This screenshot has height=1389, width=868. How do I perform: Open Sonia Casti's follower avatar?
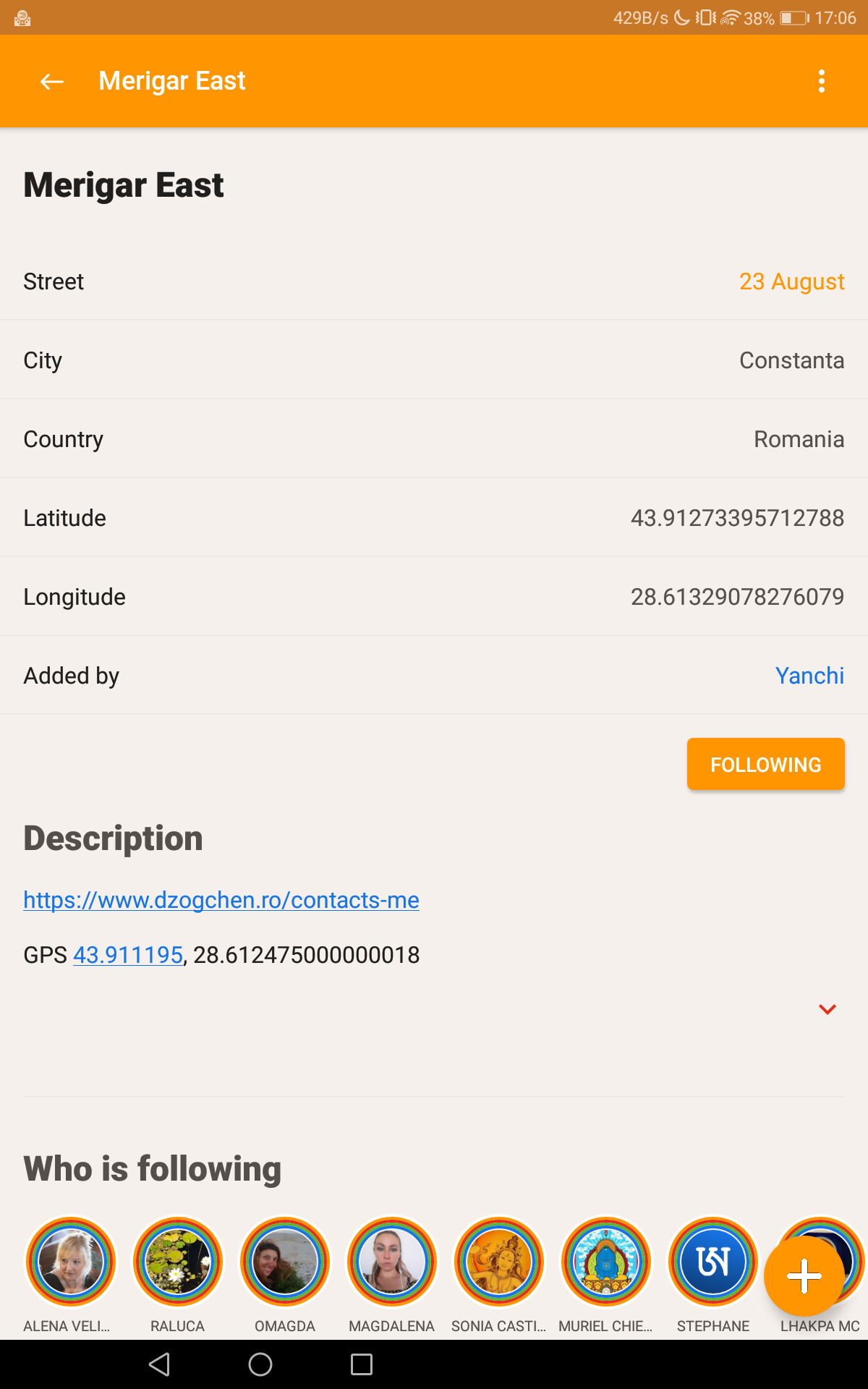499,1262
